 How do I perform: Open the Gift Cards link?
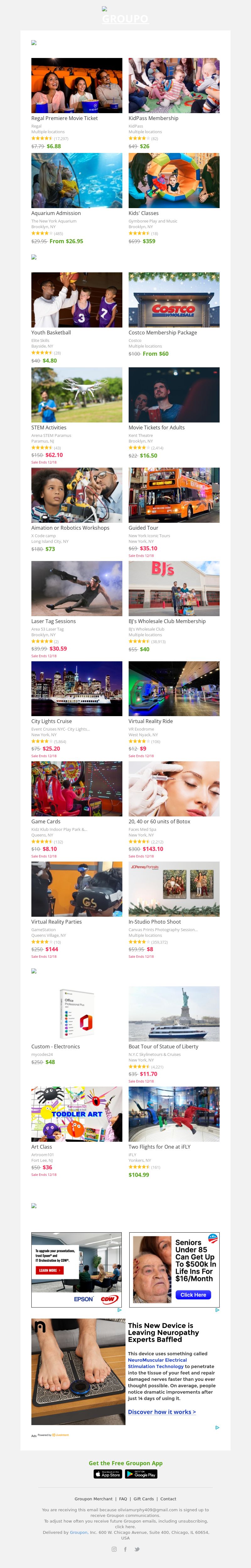pos(144,1499)
